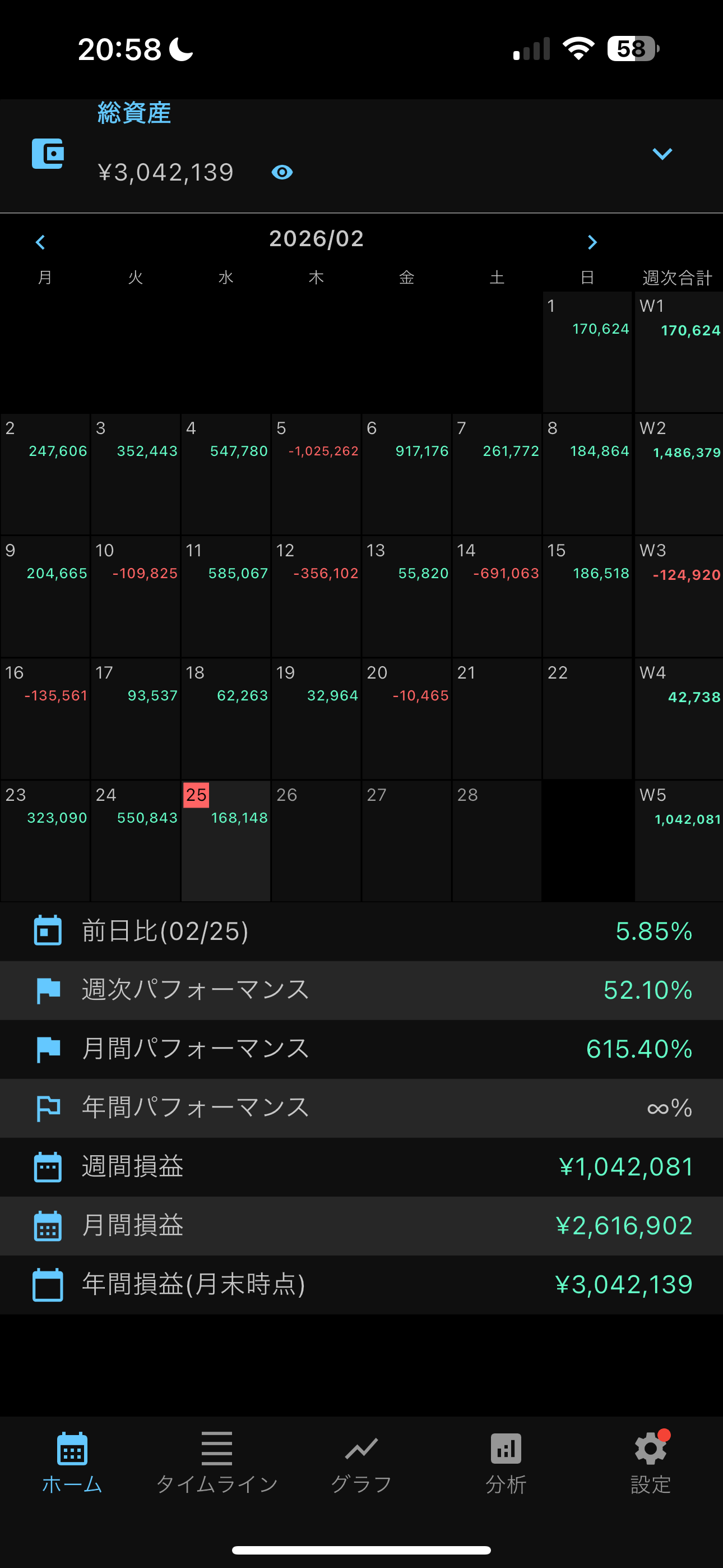Viewport: 723px width, 1568px height.
Task: Select February 25 on the calendar
Action: click(x=226, y=840)
